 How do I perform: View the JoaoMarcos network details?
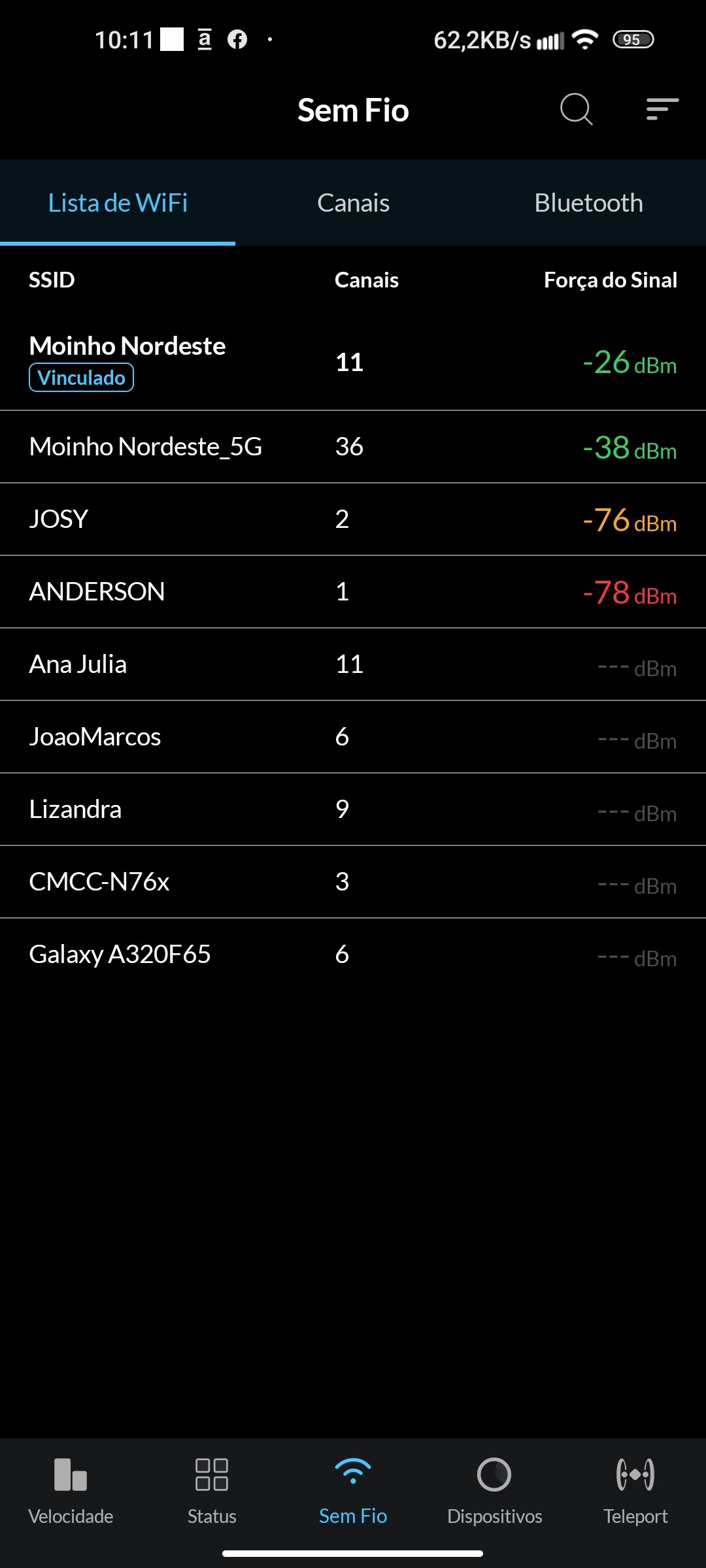pyautogui.click(x=353, y=737)
